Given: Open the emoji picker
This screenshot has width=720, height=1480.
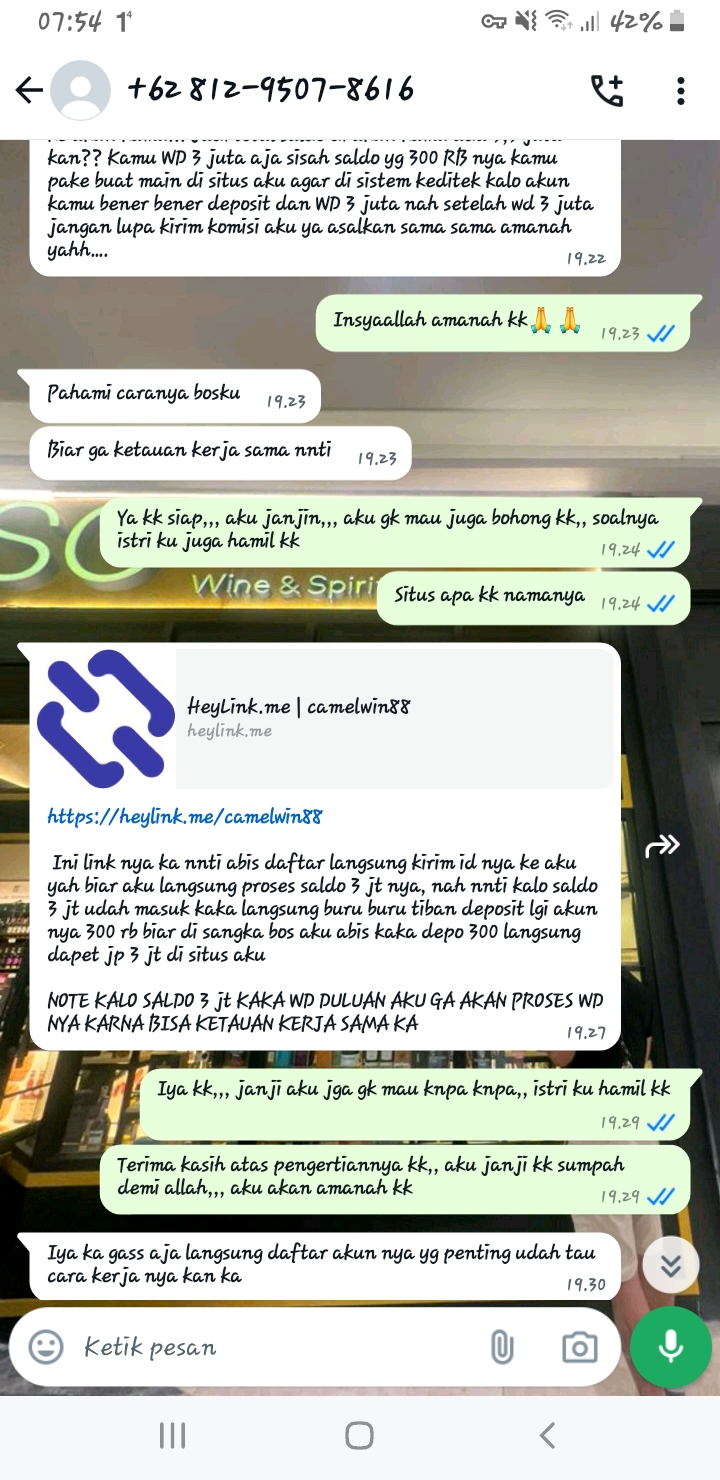Looking at the screenshot, I should click(x=46, y=1347).
